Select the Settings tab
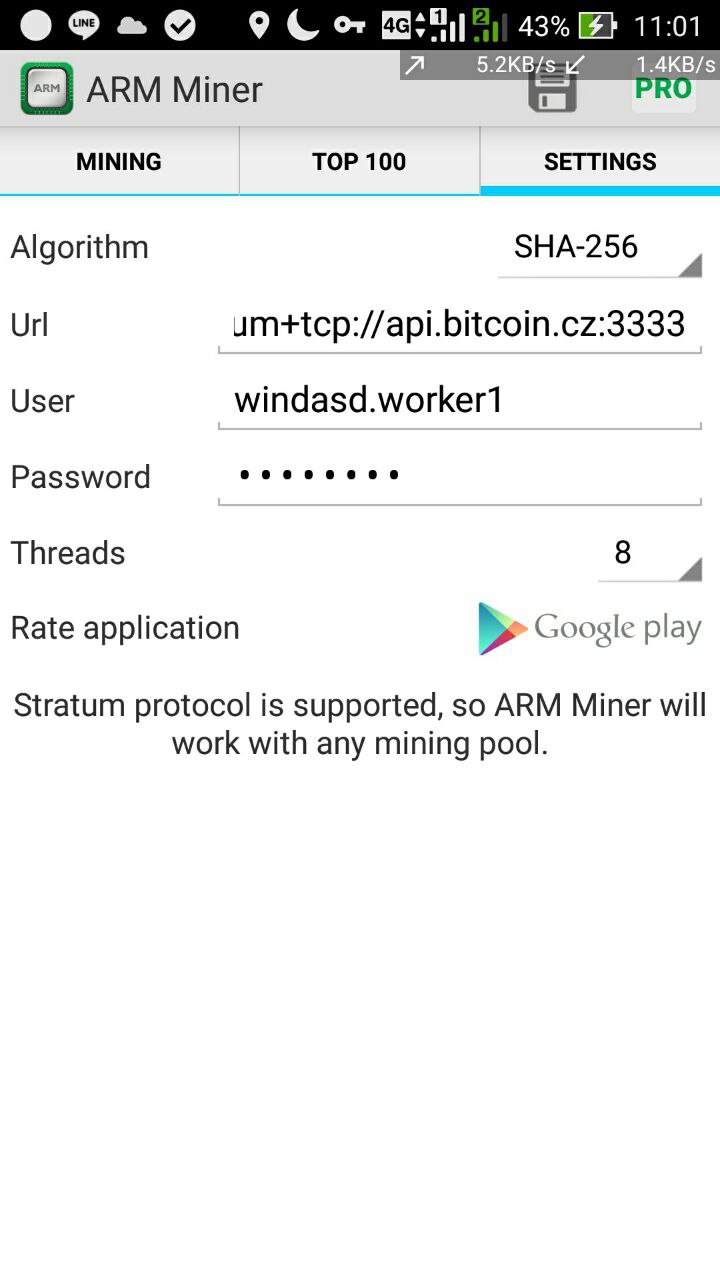This screenshot has height=1280, width=720. tap(600, 162)
